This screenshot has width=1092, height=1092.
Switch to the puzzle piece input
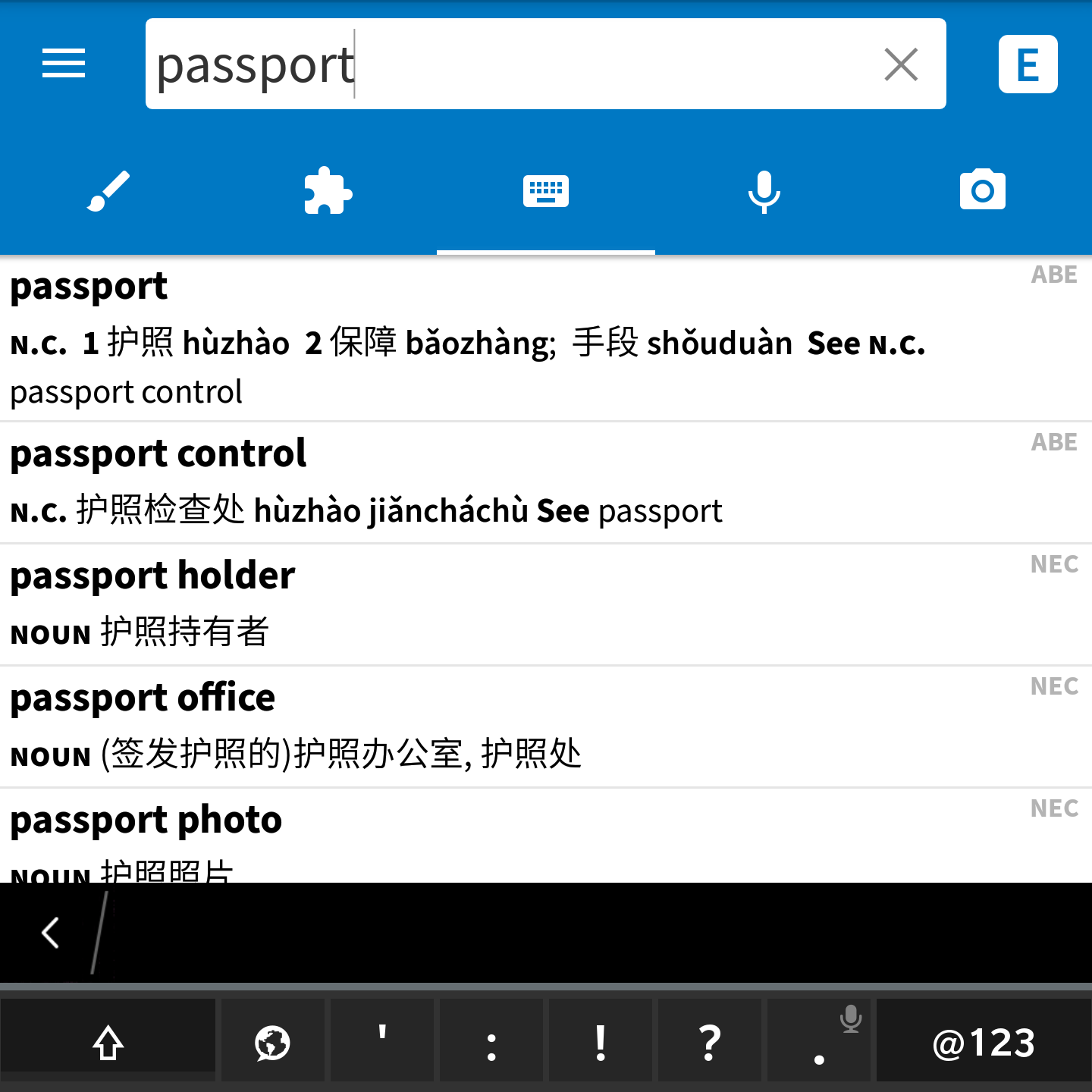pyautogui.click(x=328, y=191)
